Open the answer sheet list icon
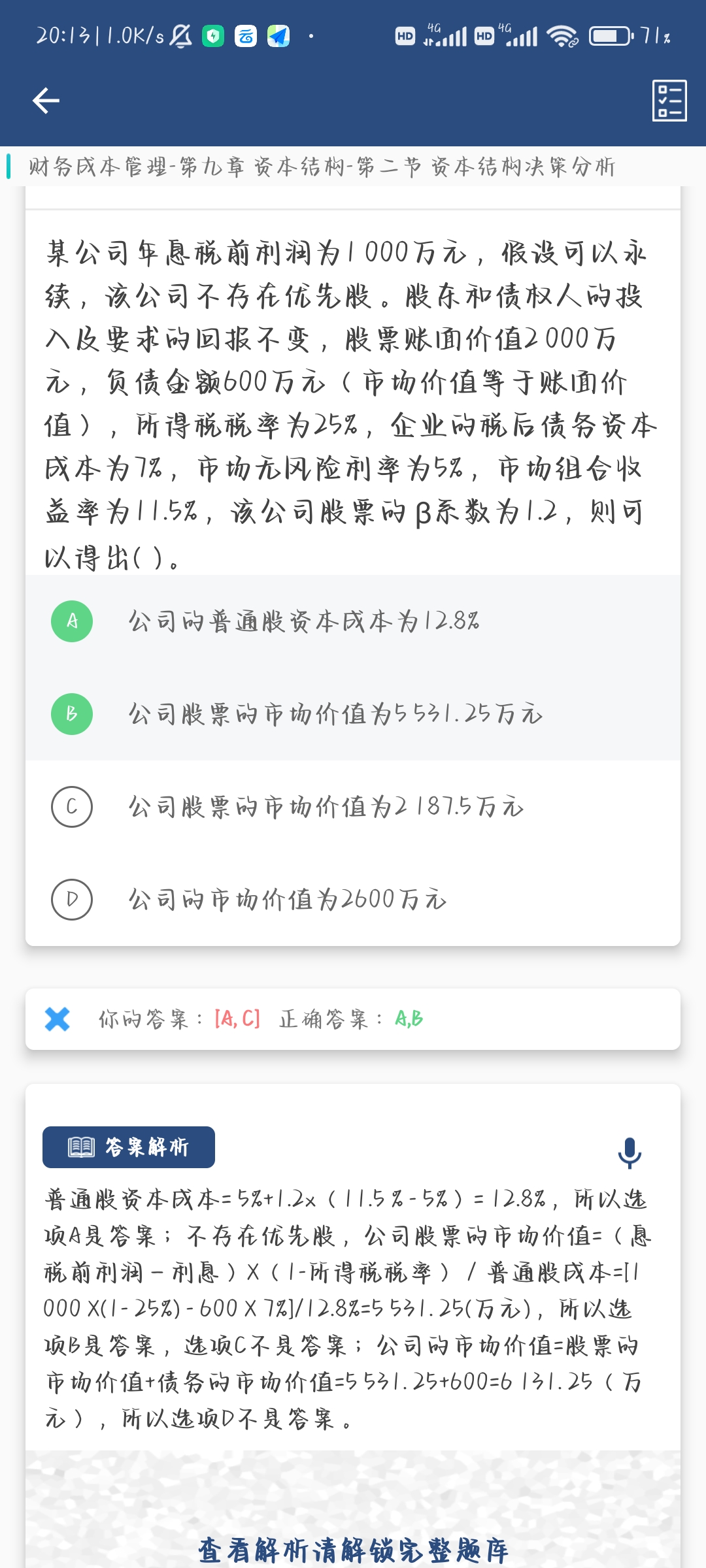 coord(669,101)
